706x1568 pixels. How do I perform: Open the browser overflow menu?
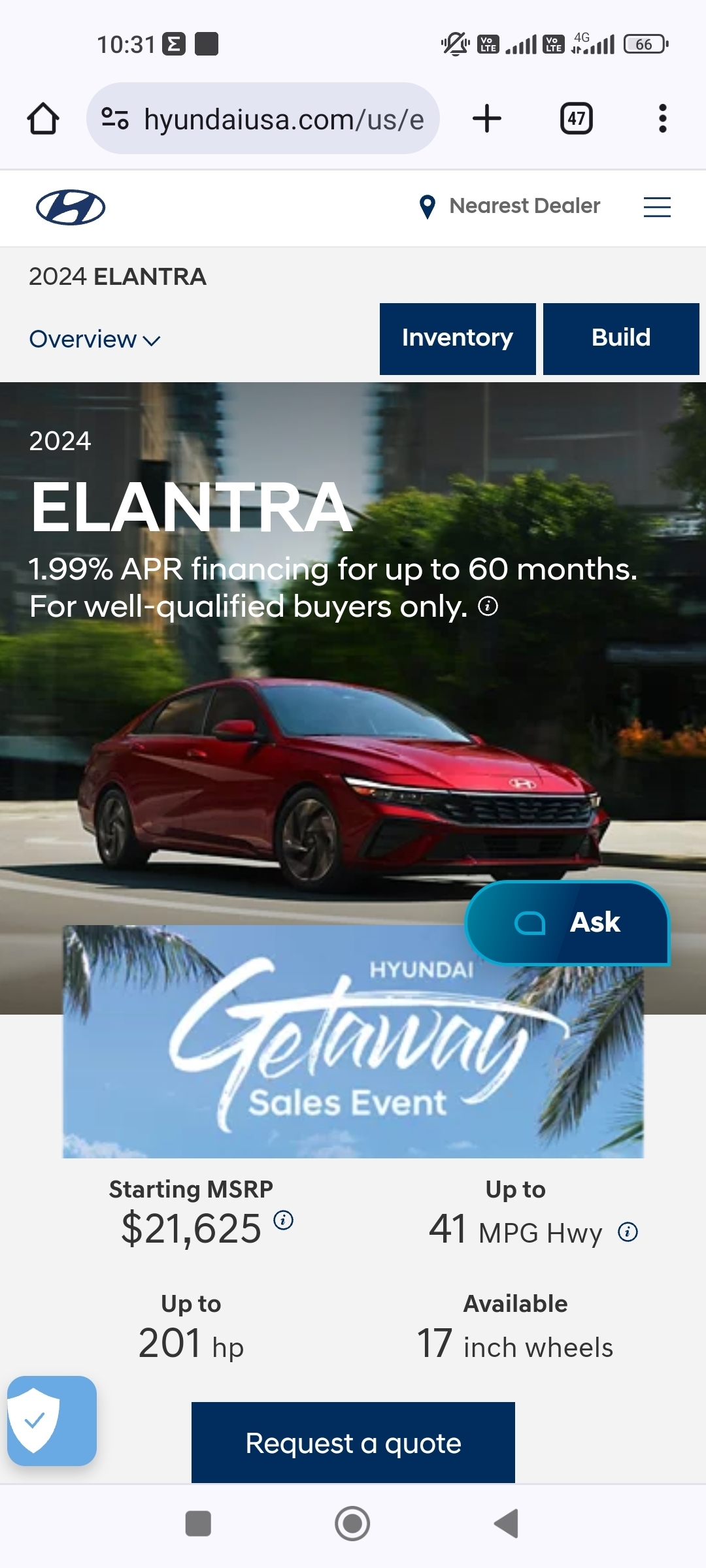point(663,119)
